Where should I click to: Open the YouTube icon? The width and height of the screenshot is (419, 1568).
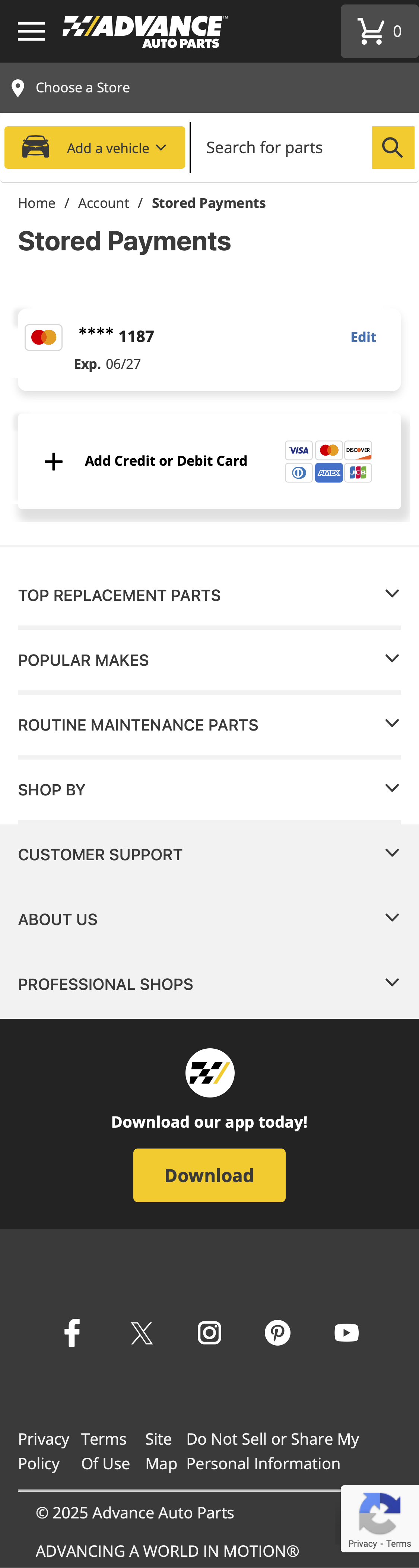pyautogui.click(x=347, y=1333)
